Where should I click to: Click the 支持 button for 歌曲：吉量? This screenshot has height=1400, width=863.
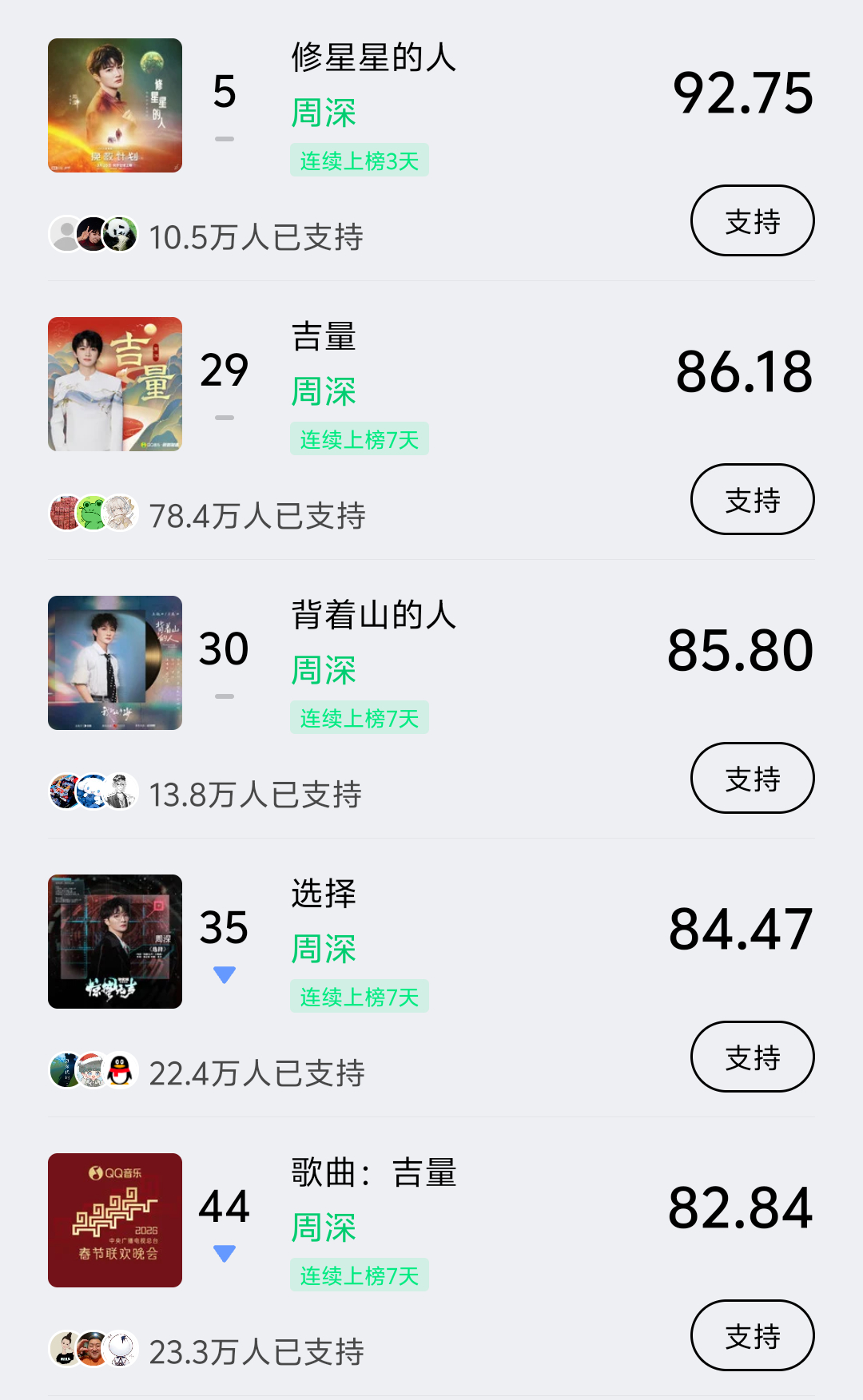click(x=752, y=1335)
